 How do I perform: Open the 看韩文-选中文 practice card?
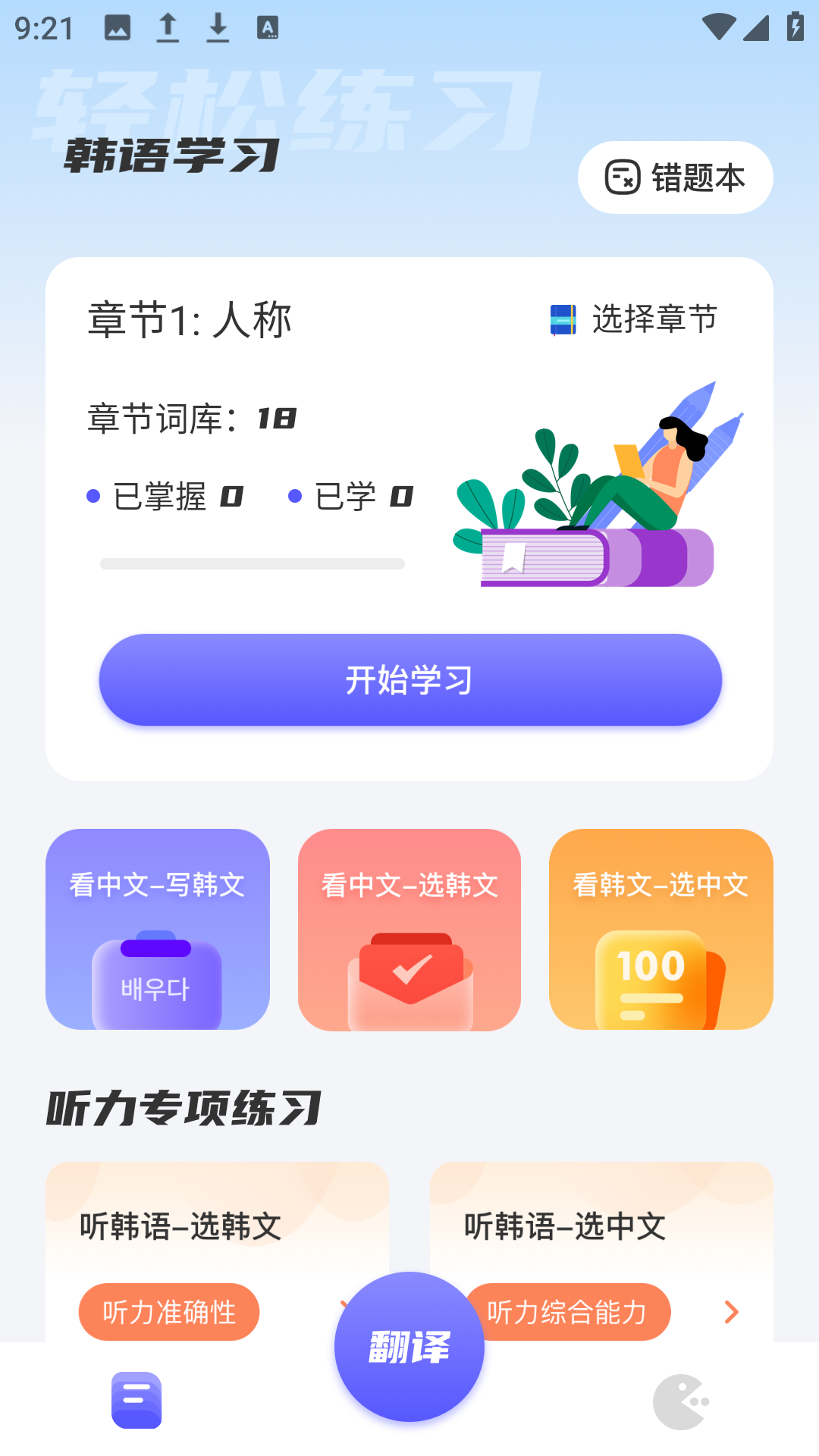coord(661,930)
